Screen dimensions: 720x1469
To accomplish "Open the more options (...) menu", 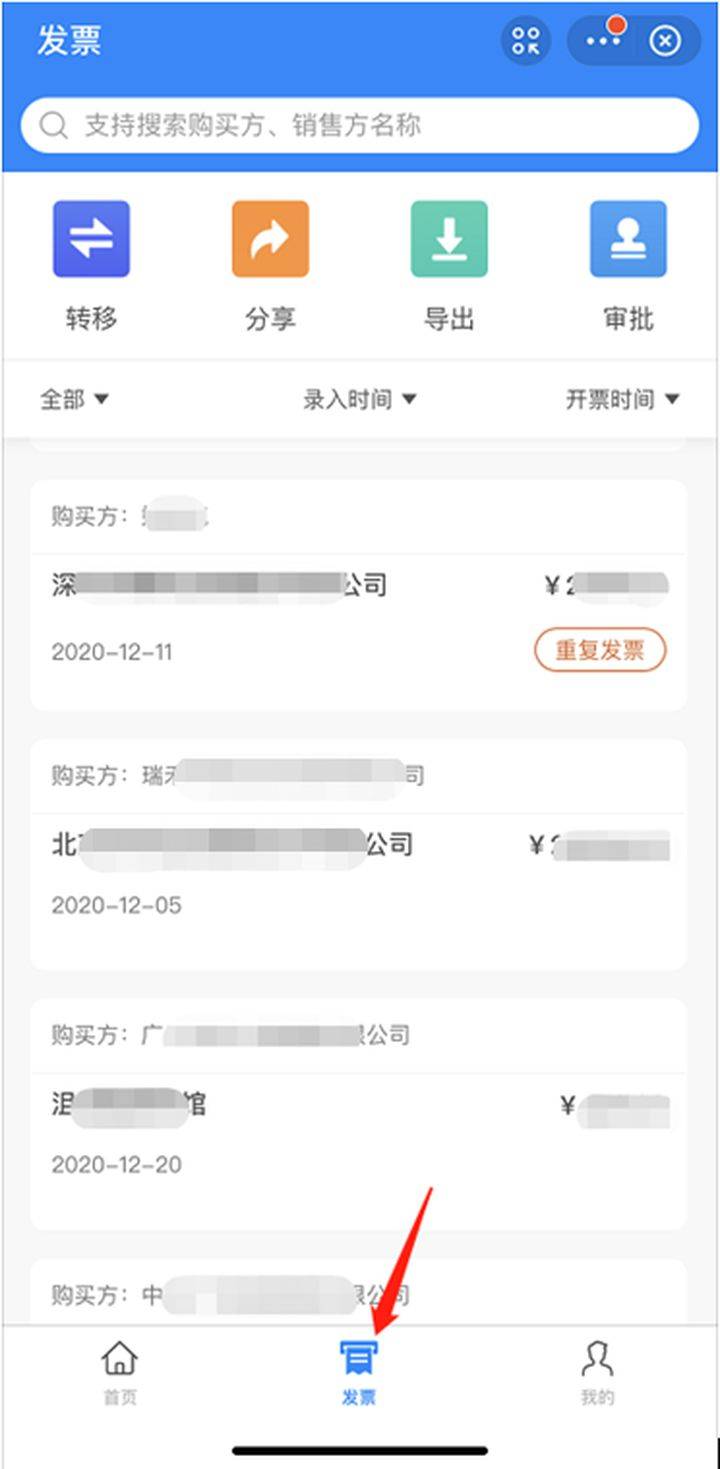I will [601, 41].
